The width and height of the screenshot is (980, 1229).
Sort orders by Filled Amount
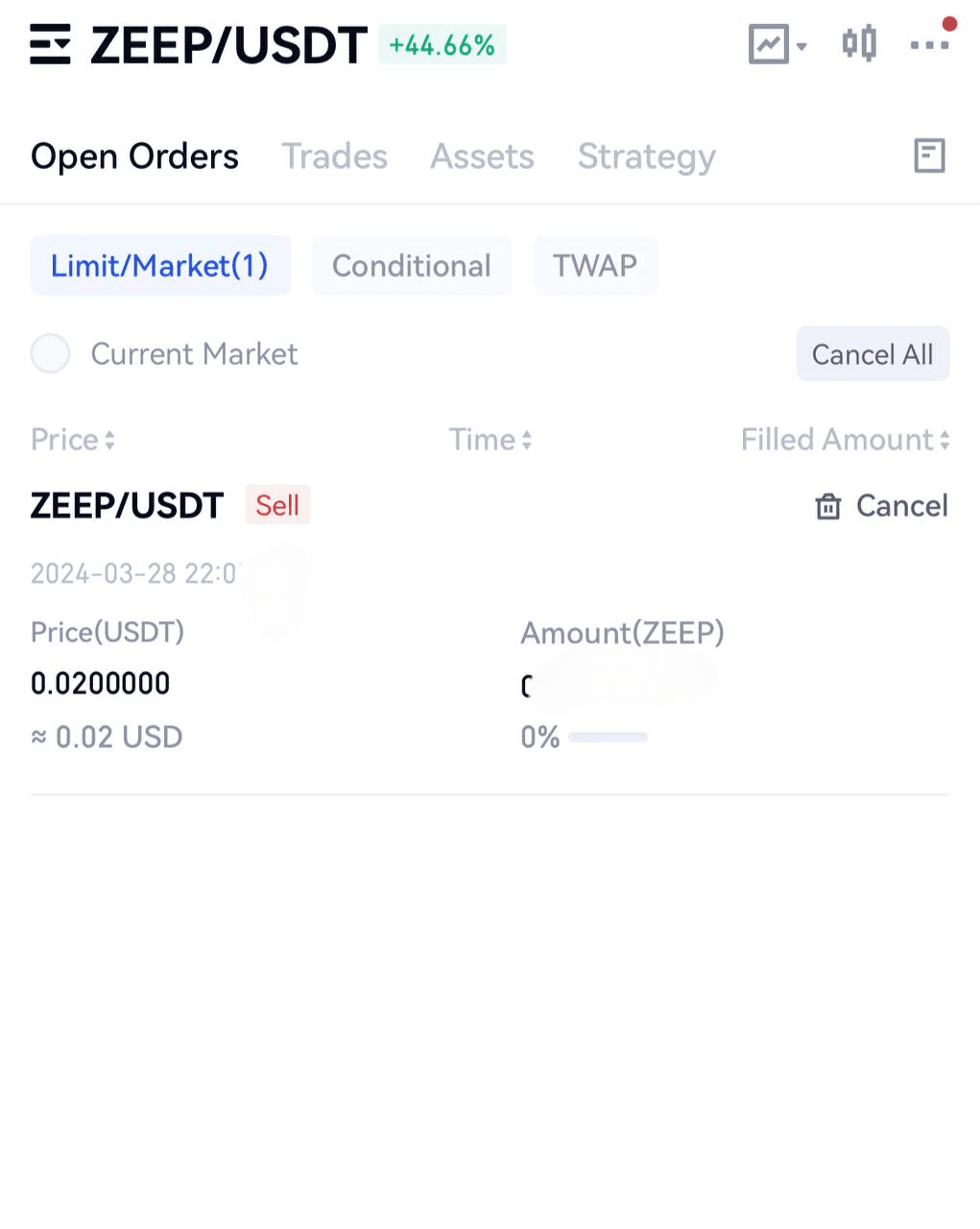[845, 440]
